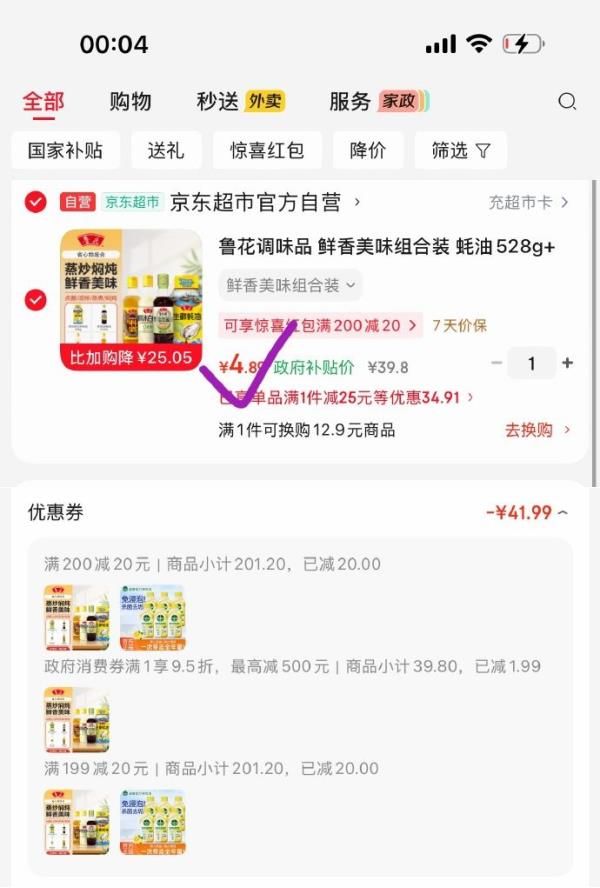Open the 充超市卡 link
The height and width of the screenshot is (888, 600).
pyautogui.click(x=529, y=202)
